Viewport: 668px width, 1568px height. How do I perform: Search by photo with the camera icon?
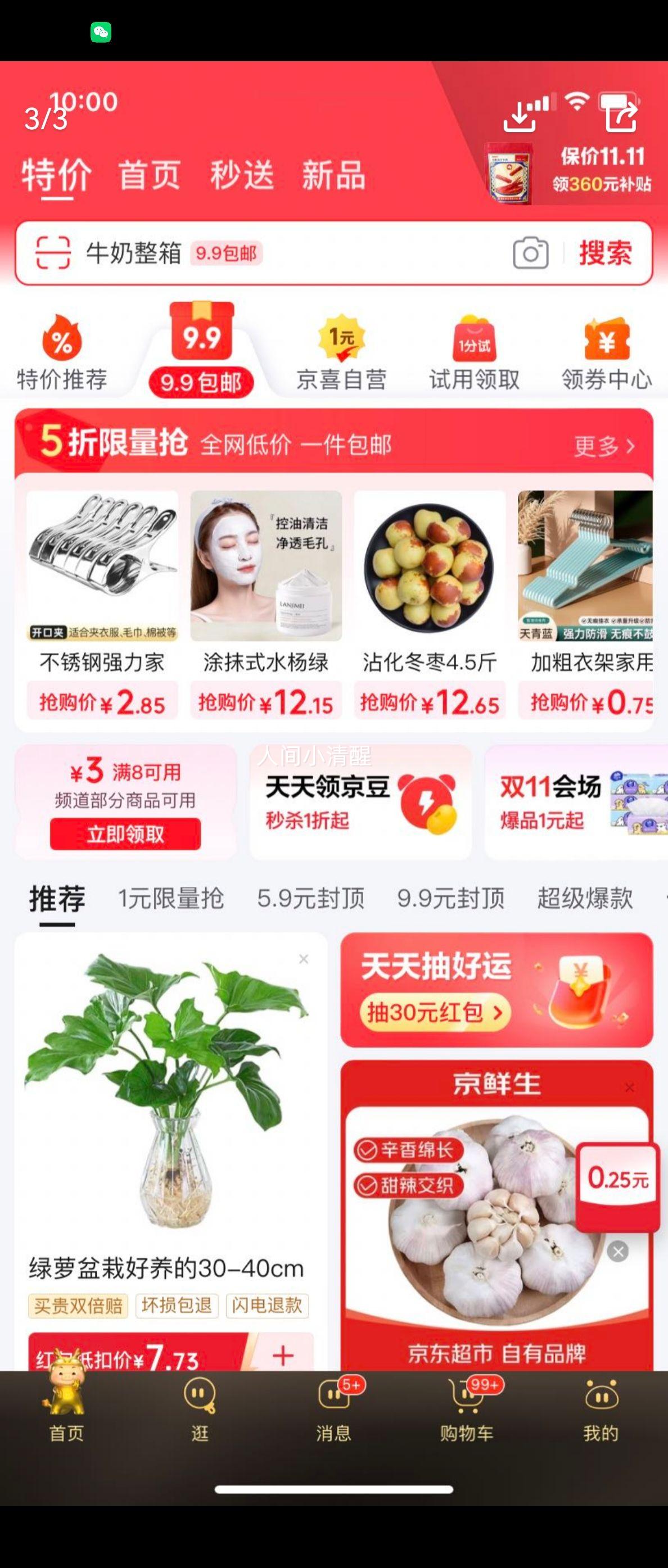pos(530,252)
